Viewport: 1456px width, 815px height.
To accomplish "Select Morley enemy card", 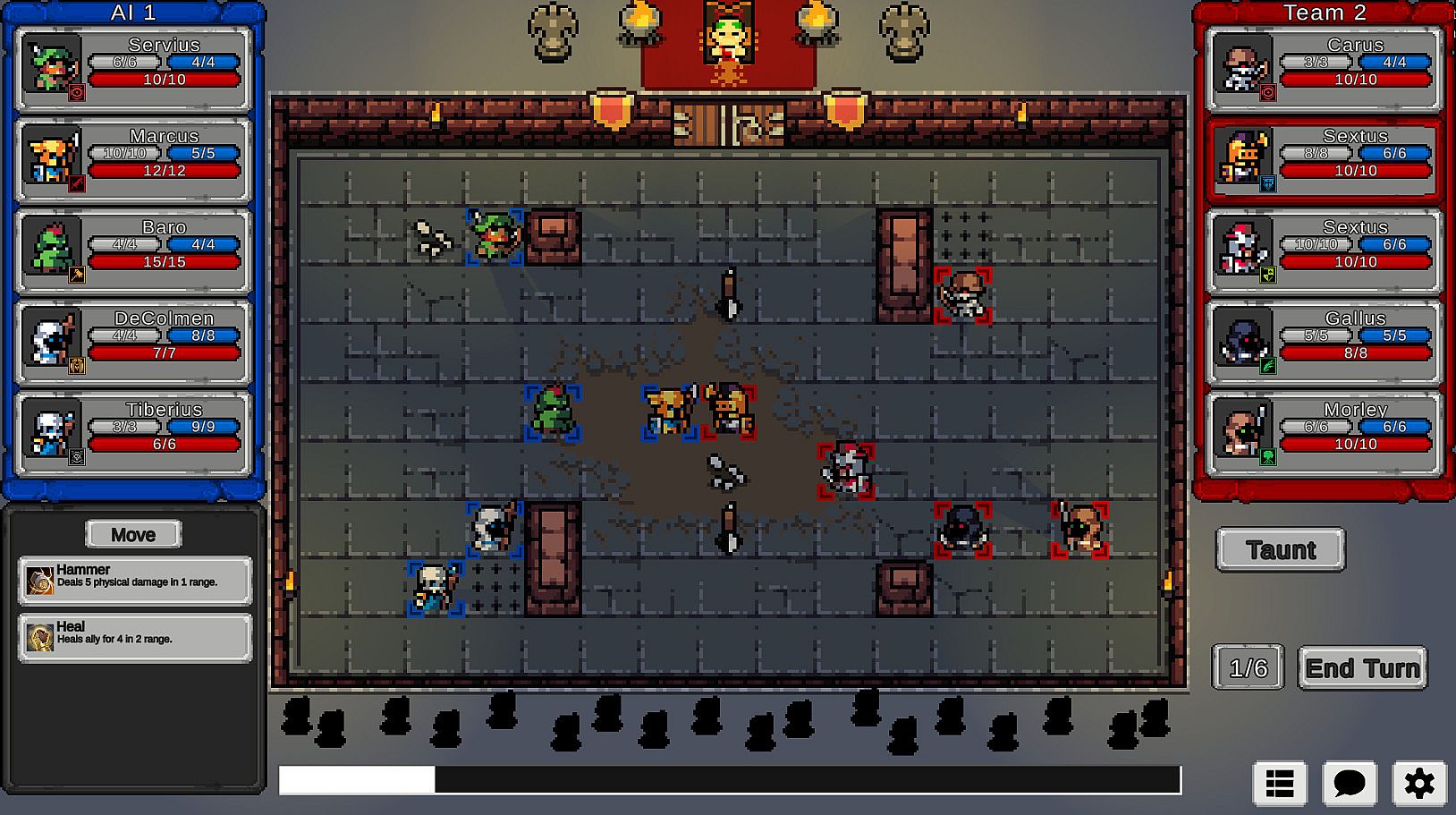I will [x=1322, y=433].
